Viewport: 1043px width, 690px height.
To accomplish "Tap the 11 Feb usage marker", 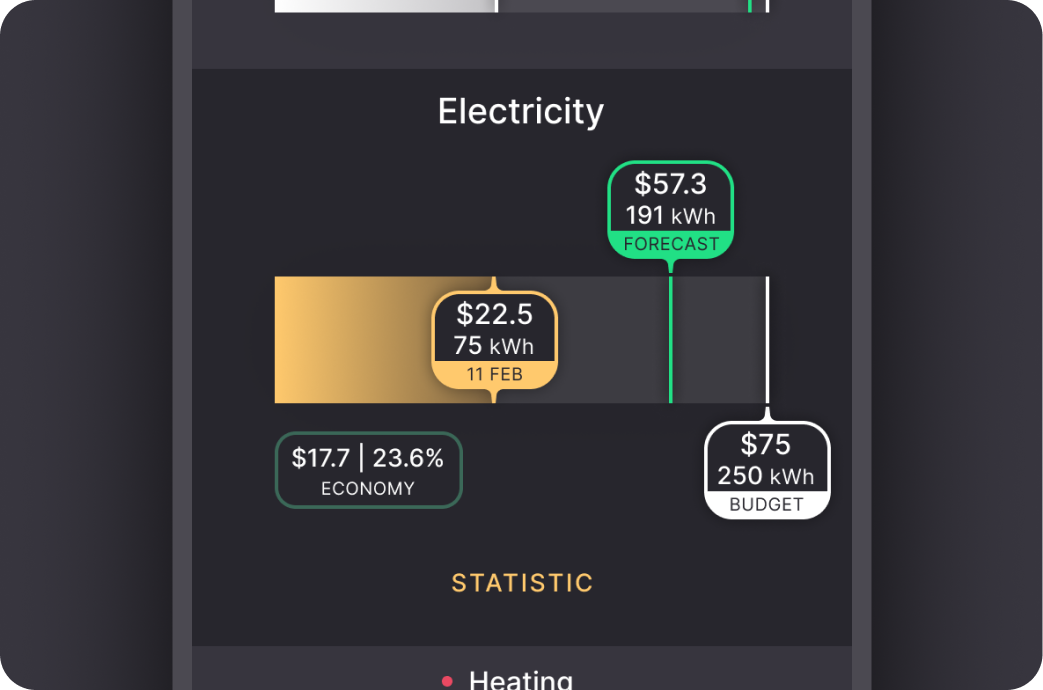I will coord(494,341).
